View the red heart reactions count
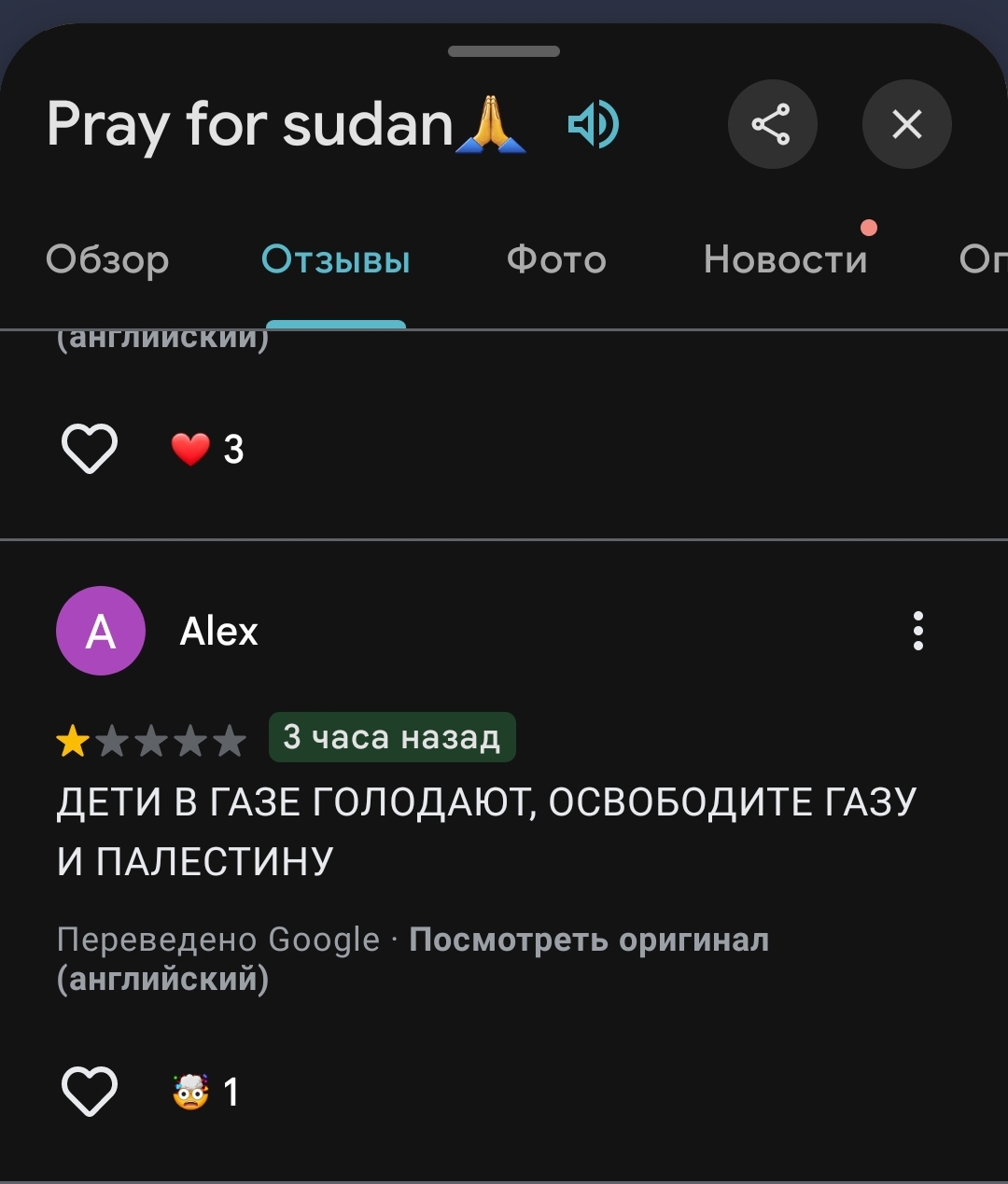Screen dimensions: 1008x1184 (x=209, y=449)
